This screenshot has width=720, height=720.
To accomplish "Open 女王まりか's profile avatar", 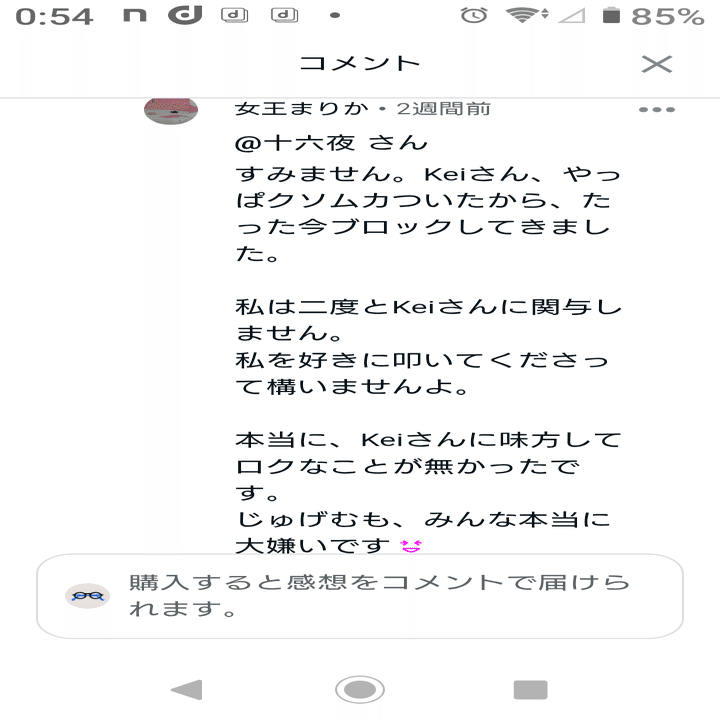I will coord(172,111).
